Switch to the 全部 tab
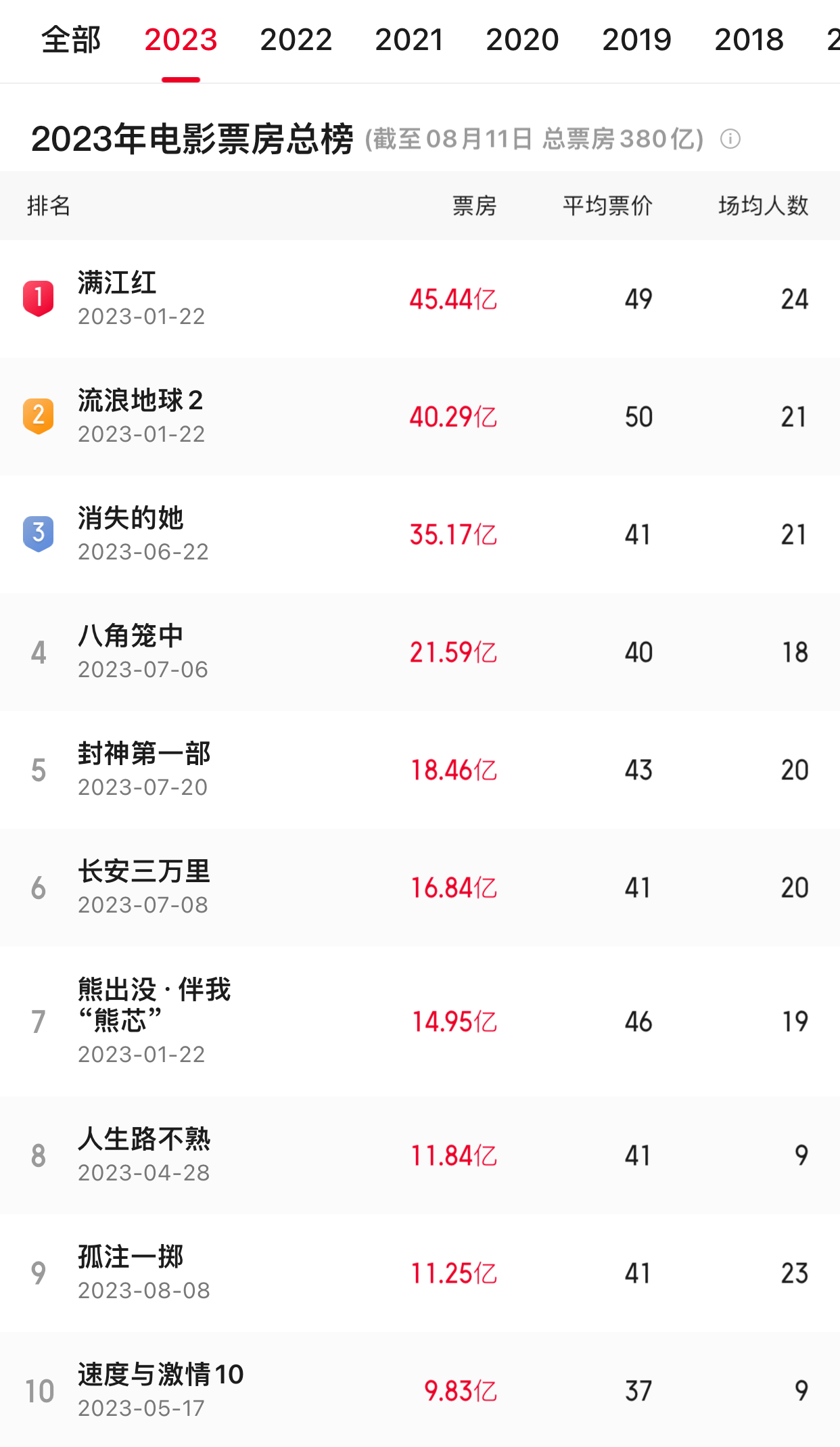Viewport: 840px width, 1447px height. coord(71,40)
